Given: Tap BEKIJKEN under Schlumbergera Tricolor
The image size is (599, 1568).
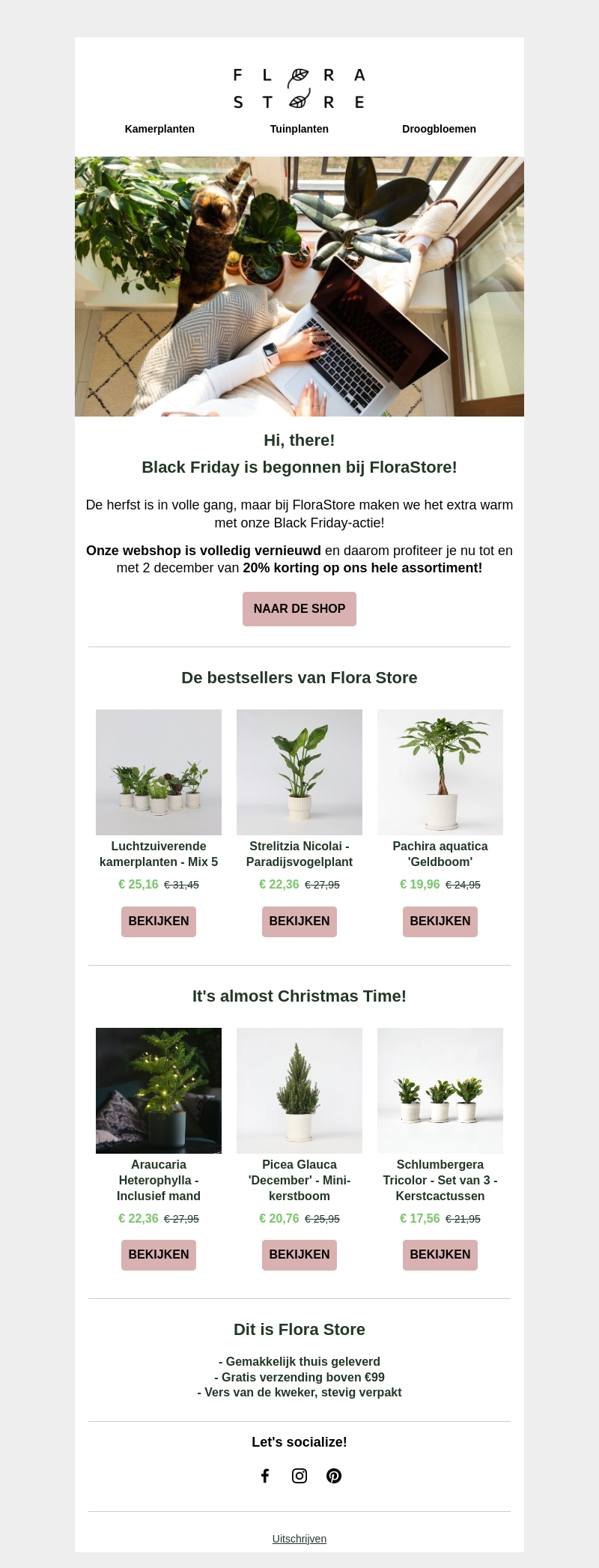Looking at the screenshot, I should pyautogui.click(x=440, y=1255).
